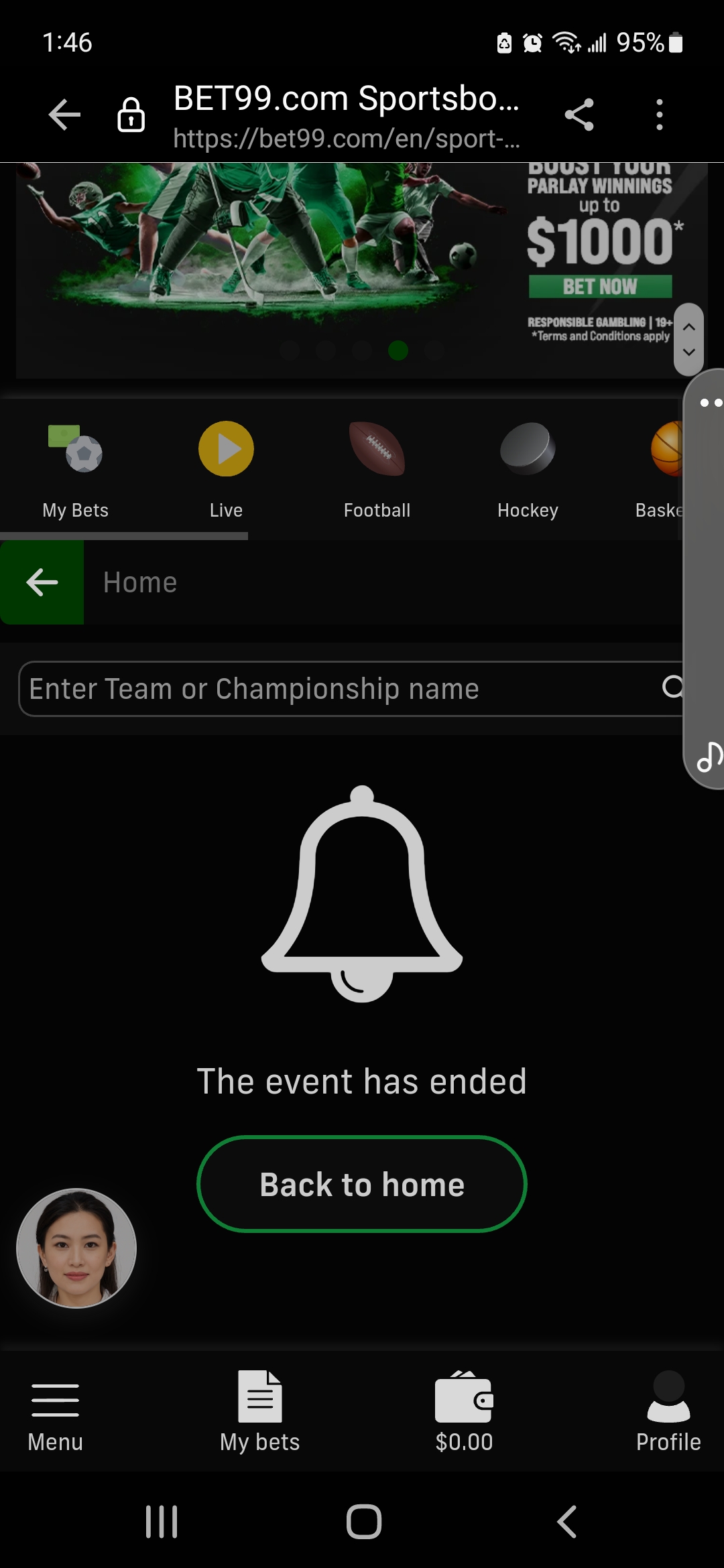Viewport: 724px width, 1568px height.
Task: Open the bottom Menu
Action: 55,1411
